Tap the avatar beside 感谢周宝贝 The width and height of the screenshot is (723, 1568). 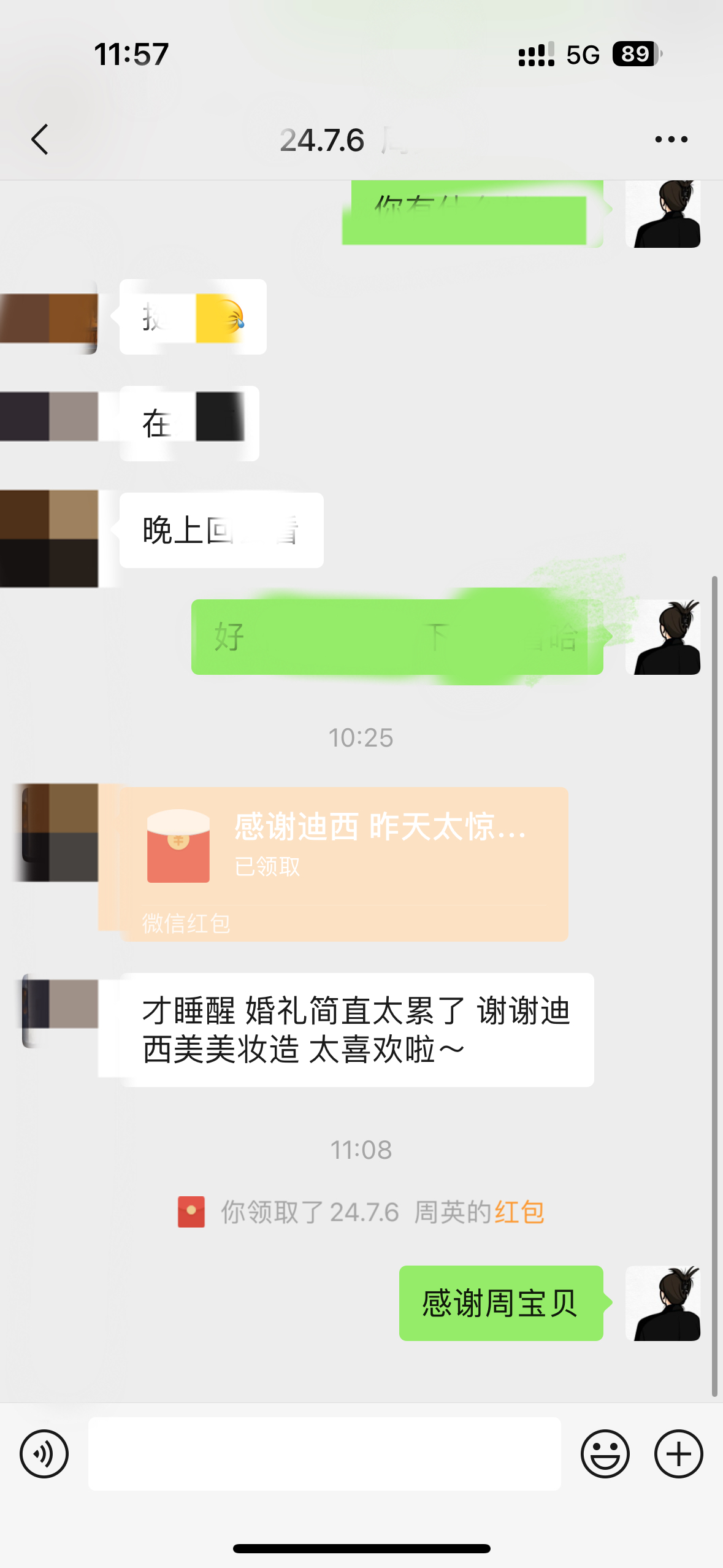[662, 1303]
